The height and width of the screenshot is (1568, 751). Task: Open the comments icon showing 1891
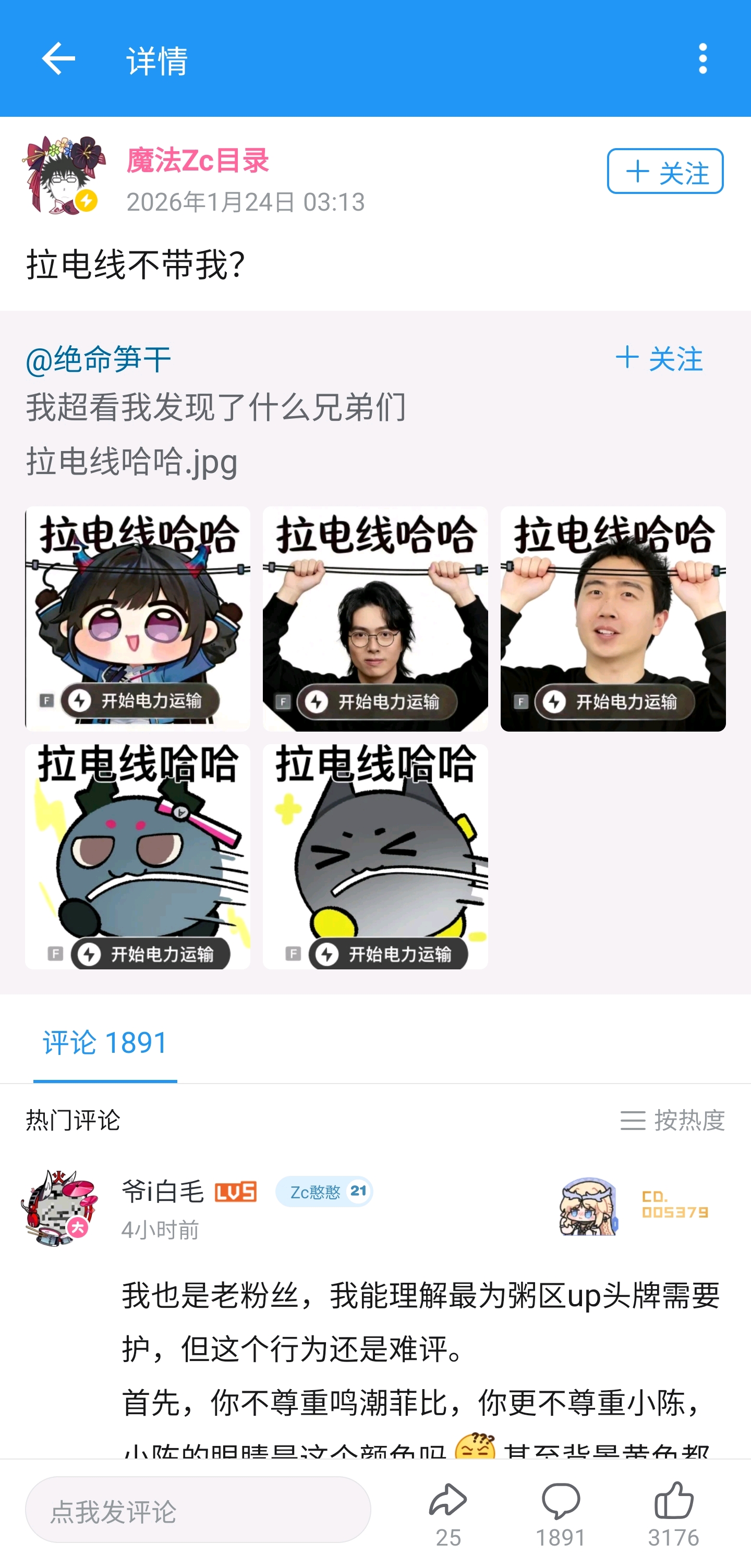click(561, 1513)
